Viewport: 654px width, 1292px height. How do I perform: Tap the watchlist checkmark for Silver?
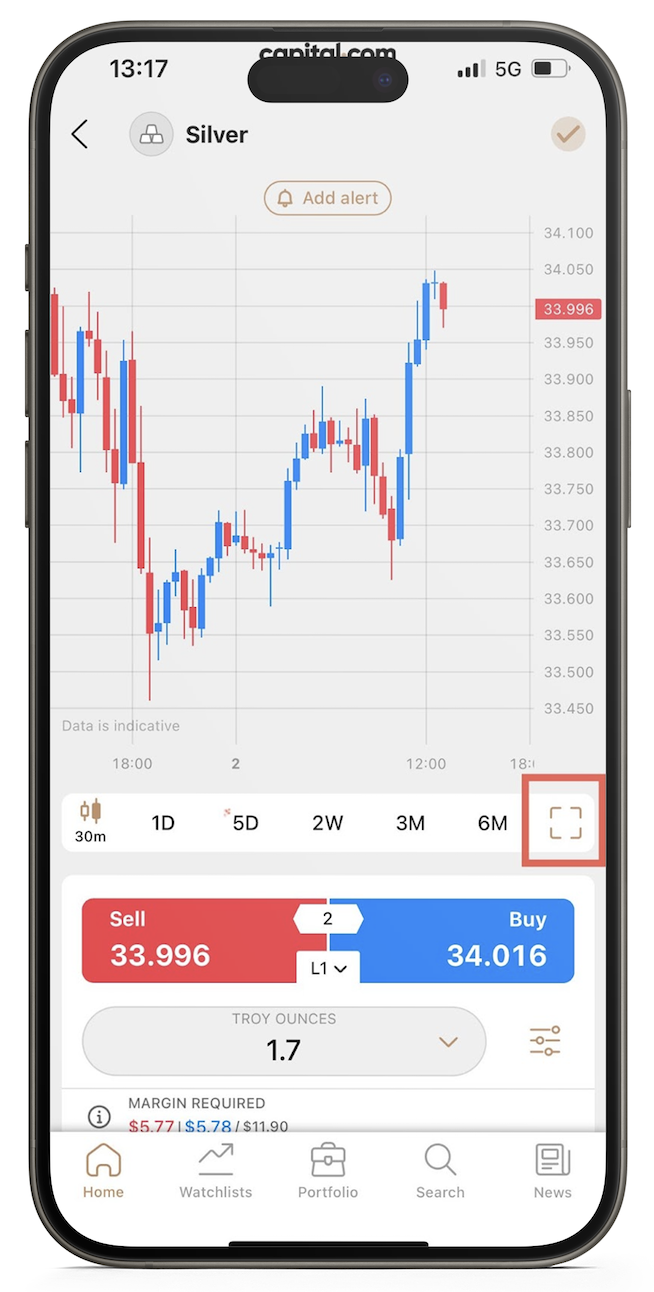tap(568, 135)
